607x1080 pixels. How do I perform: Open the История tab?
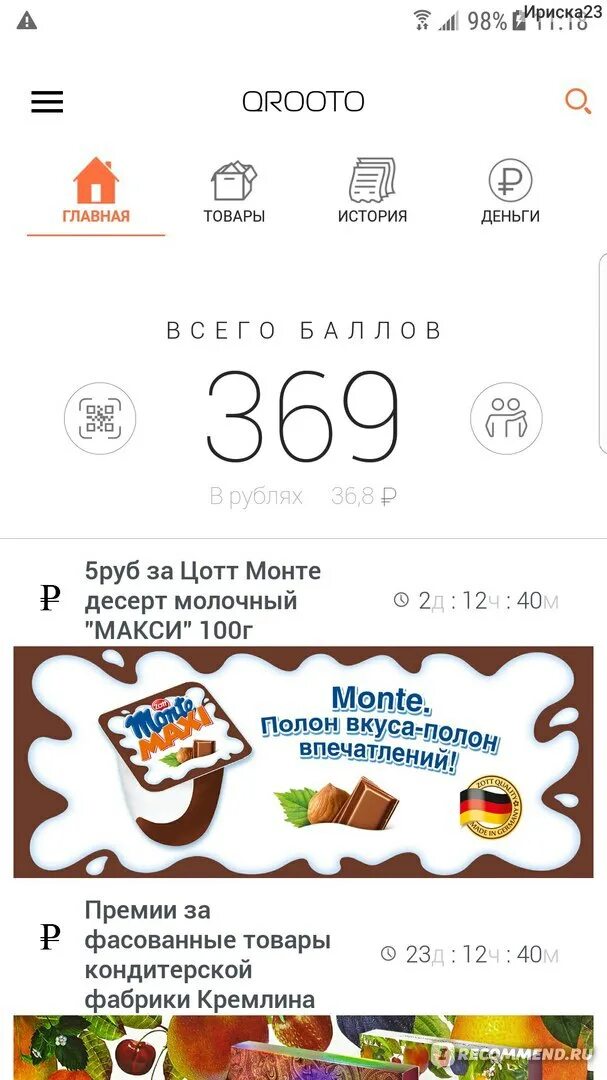tap(372, 191)
